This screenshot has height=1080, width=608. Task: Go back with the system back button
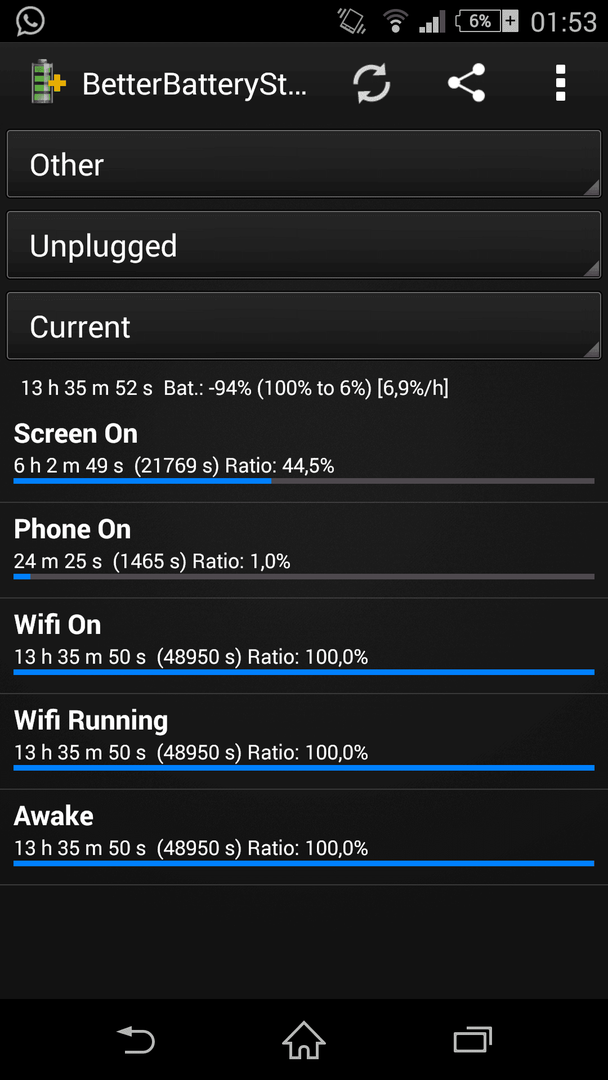point(136,1040)
